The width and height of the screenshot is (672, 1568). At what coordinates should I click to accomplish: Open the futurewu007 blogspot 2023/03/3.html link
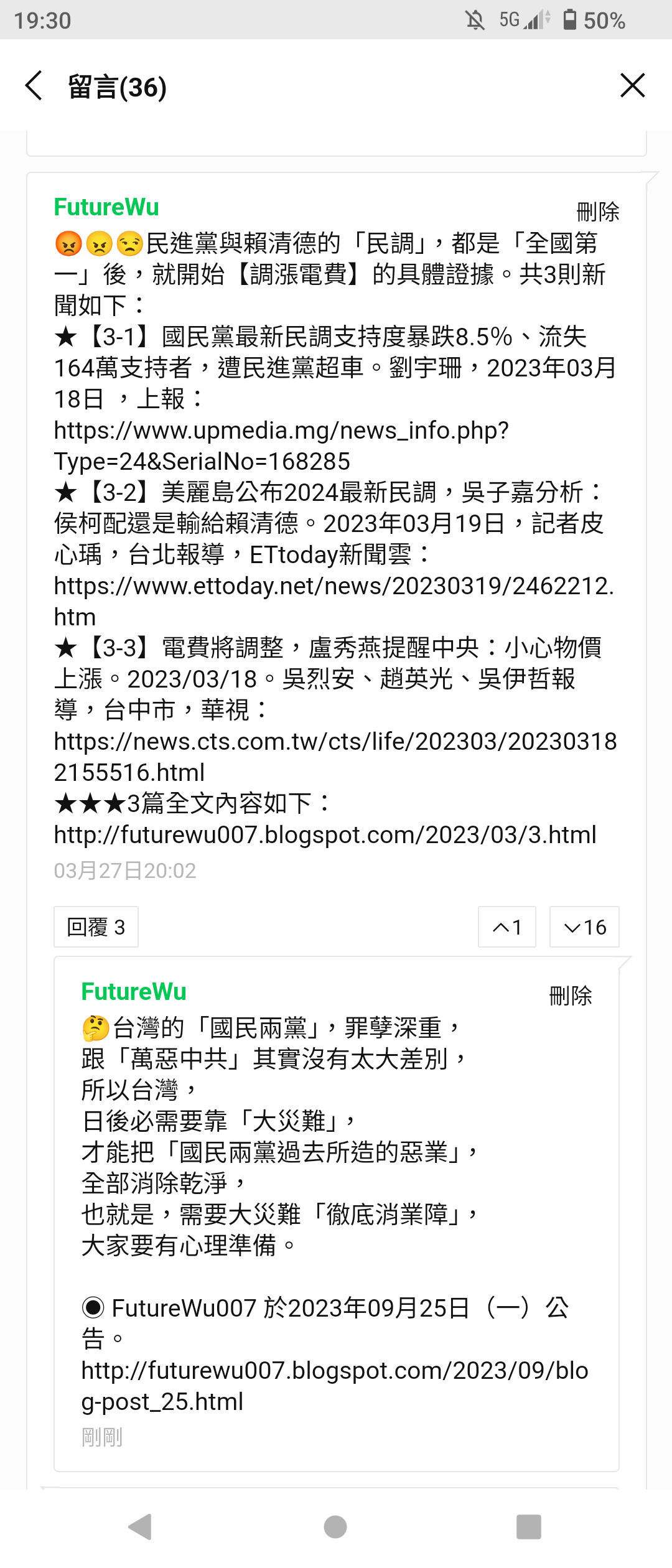click(325, 835)
